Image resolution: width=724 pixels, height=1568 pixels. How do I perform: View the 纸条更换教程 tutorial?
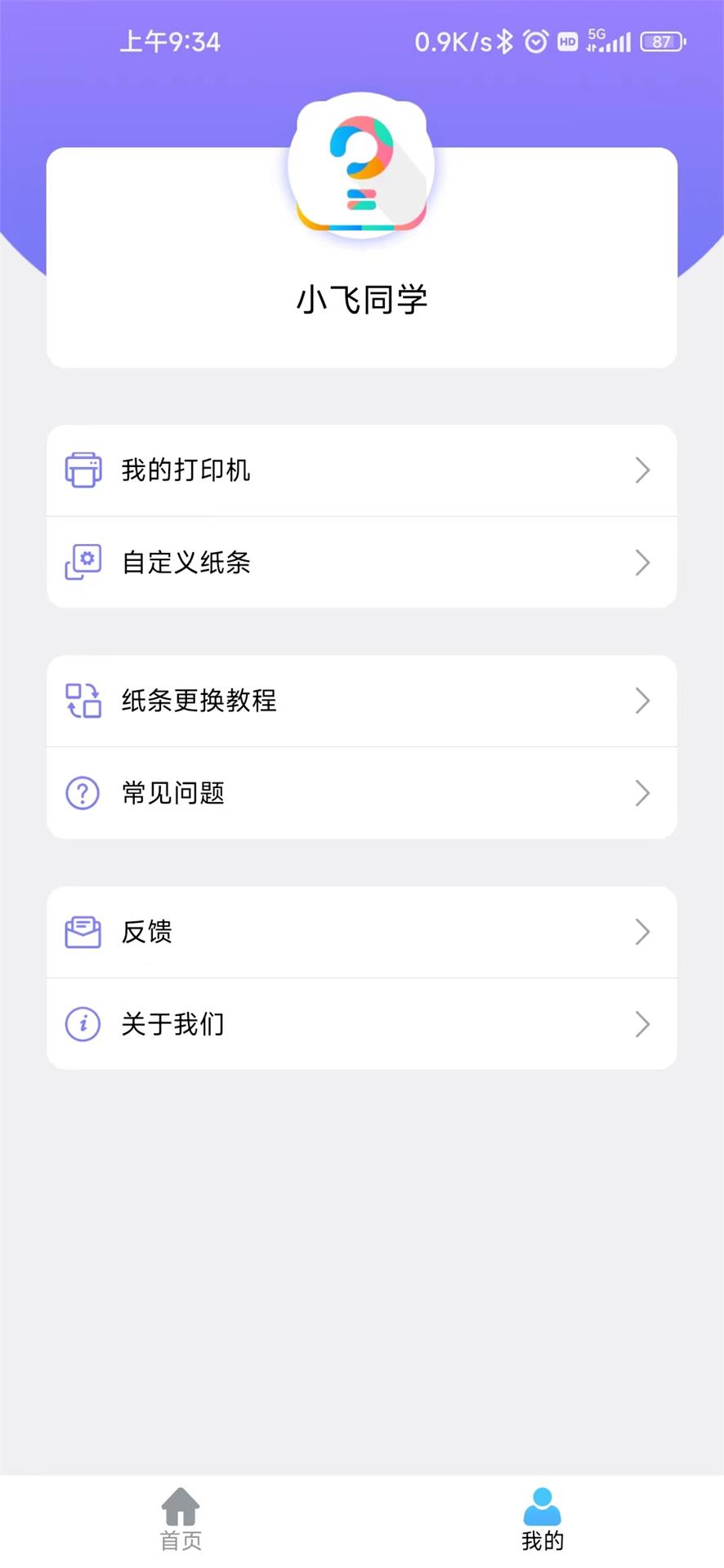(361, 701)
